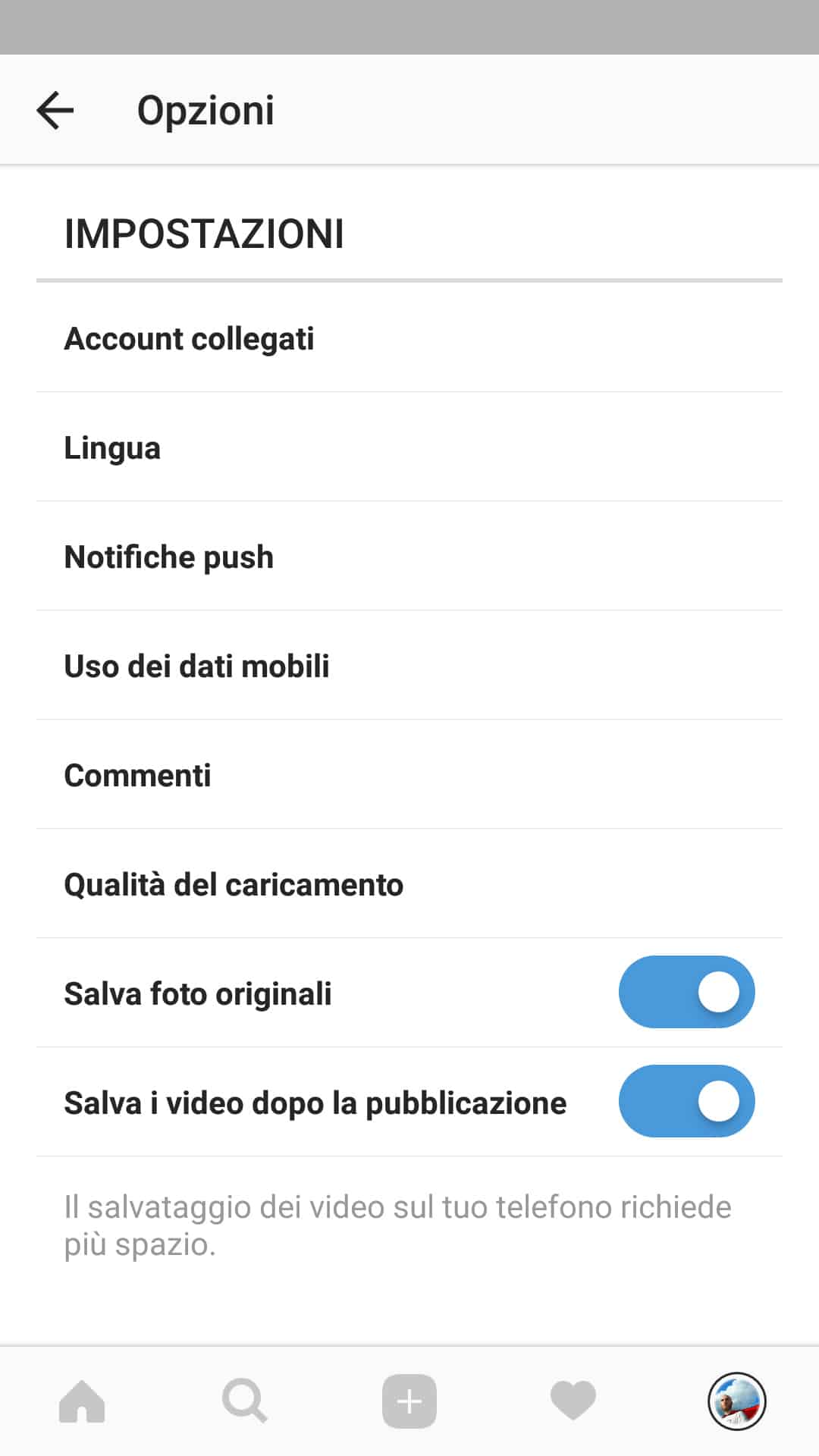Screen dimensions: 819x1456
Task: Open Uso dei dati mobili
Action: click(197, 666)
